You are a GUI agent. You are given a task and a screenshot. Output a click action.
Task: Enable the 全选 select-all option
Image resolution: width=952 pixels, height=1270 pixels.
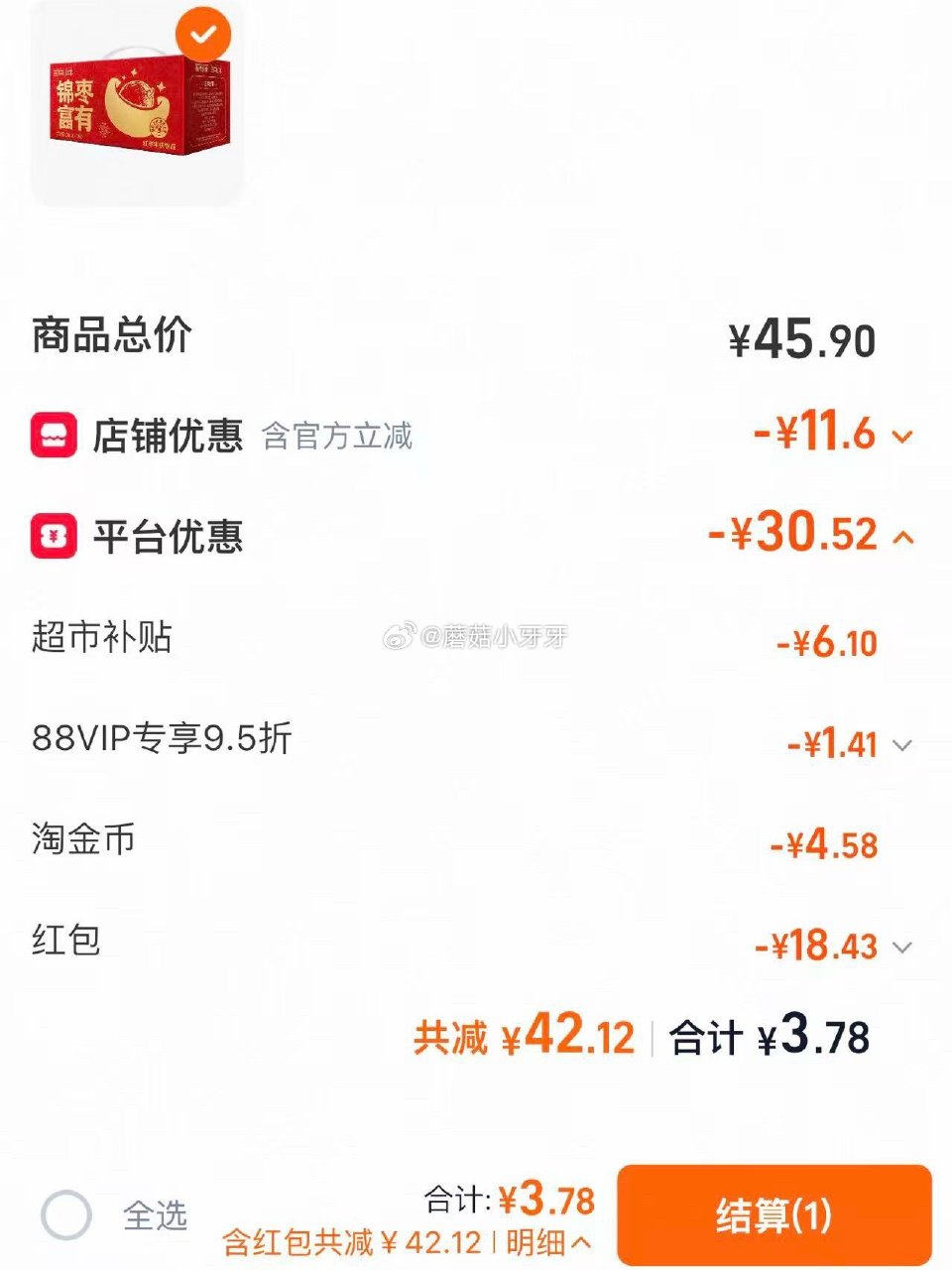click(65, 1212)
